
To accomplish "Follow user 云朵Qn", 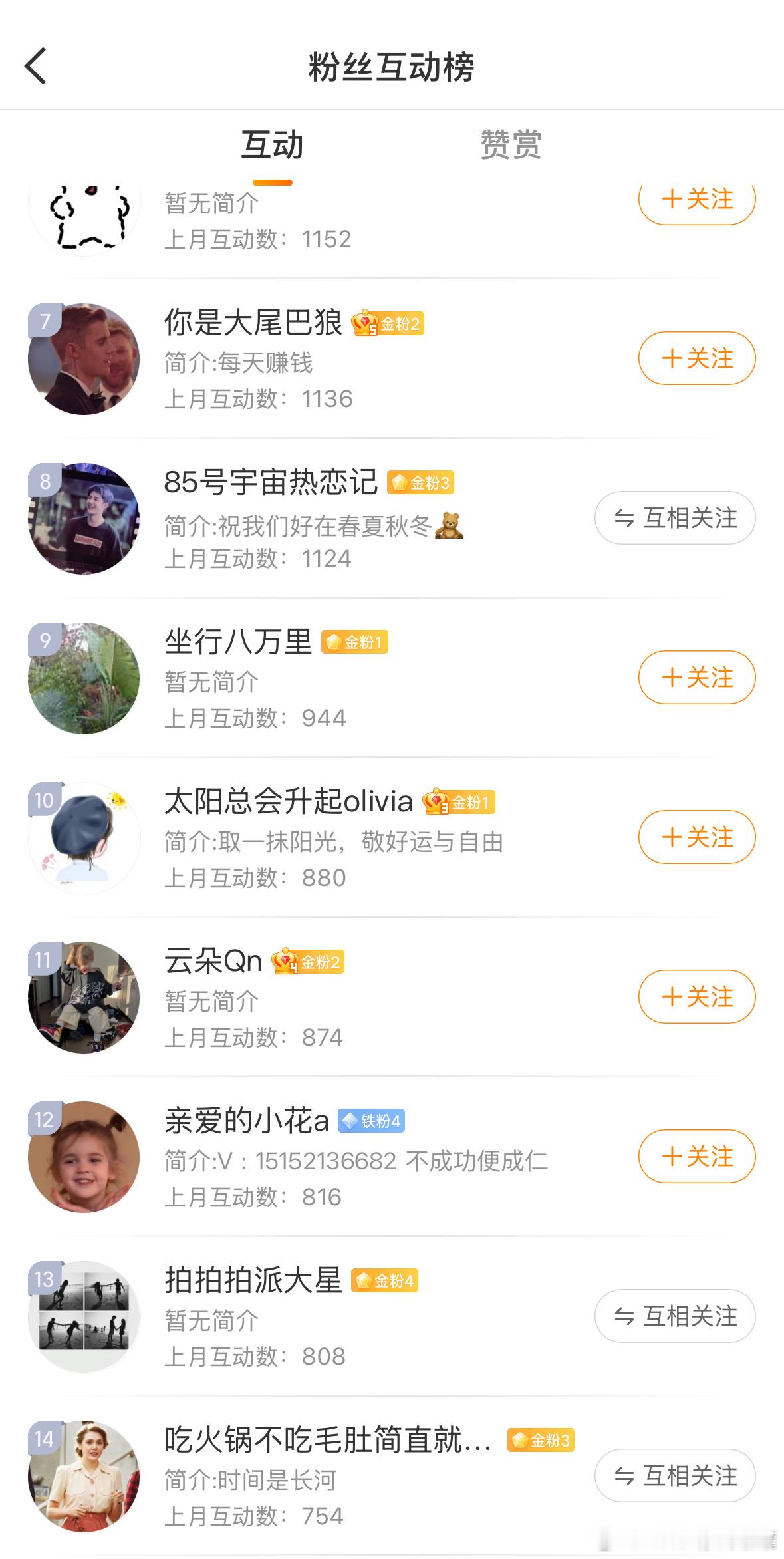I will click(696, 997).
